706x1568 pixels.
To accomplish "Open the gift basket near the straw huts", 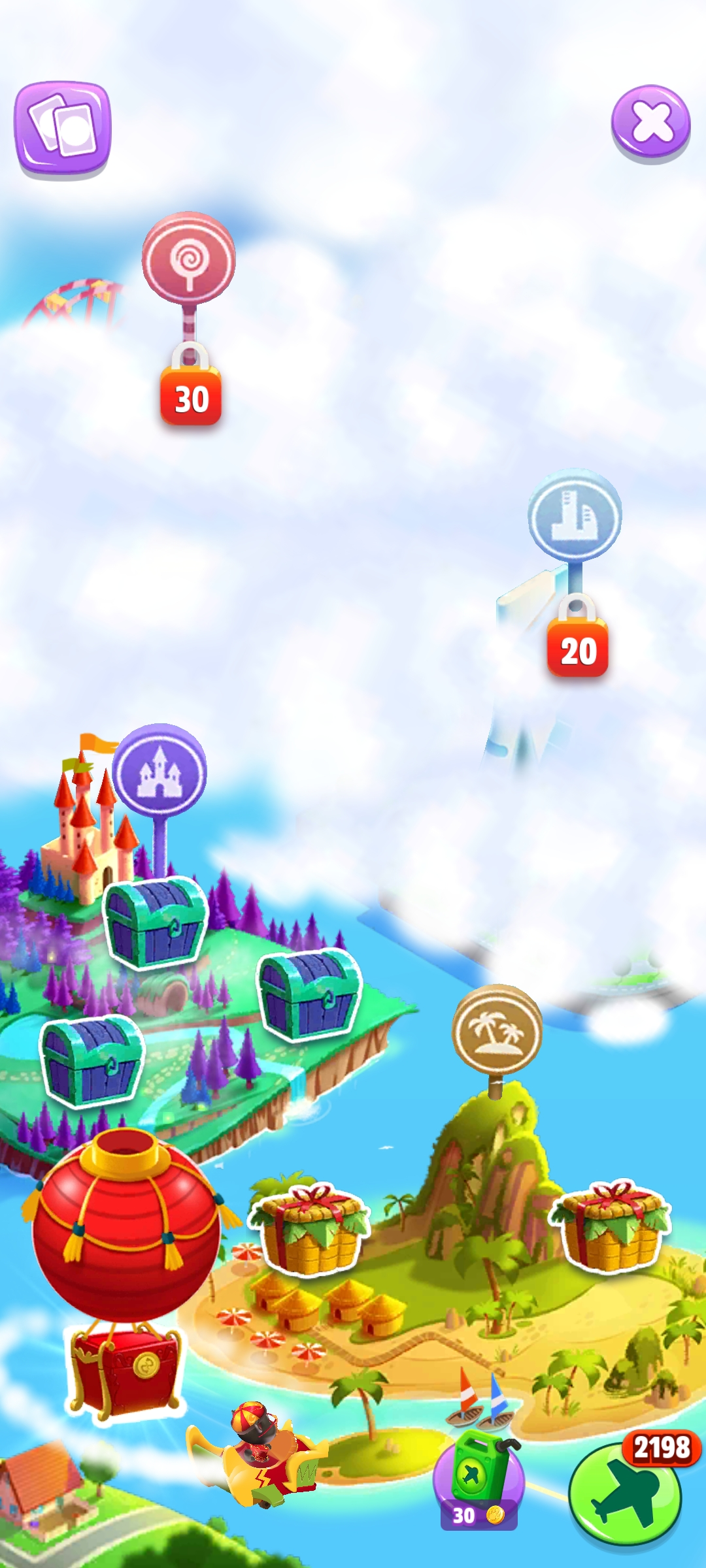I will 310,1228.
